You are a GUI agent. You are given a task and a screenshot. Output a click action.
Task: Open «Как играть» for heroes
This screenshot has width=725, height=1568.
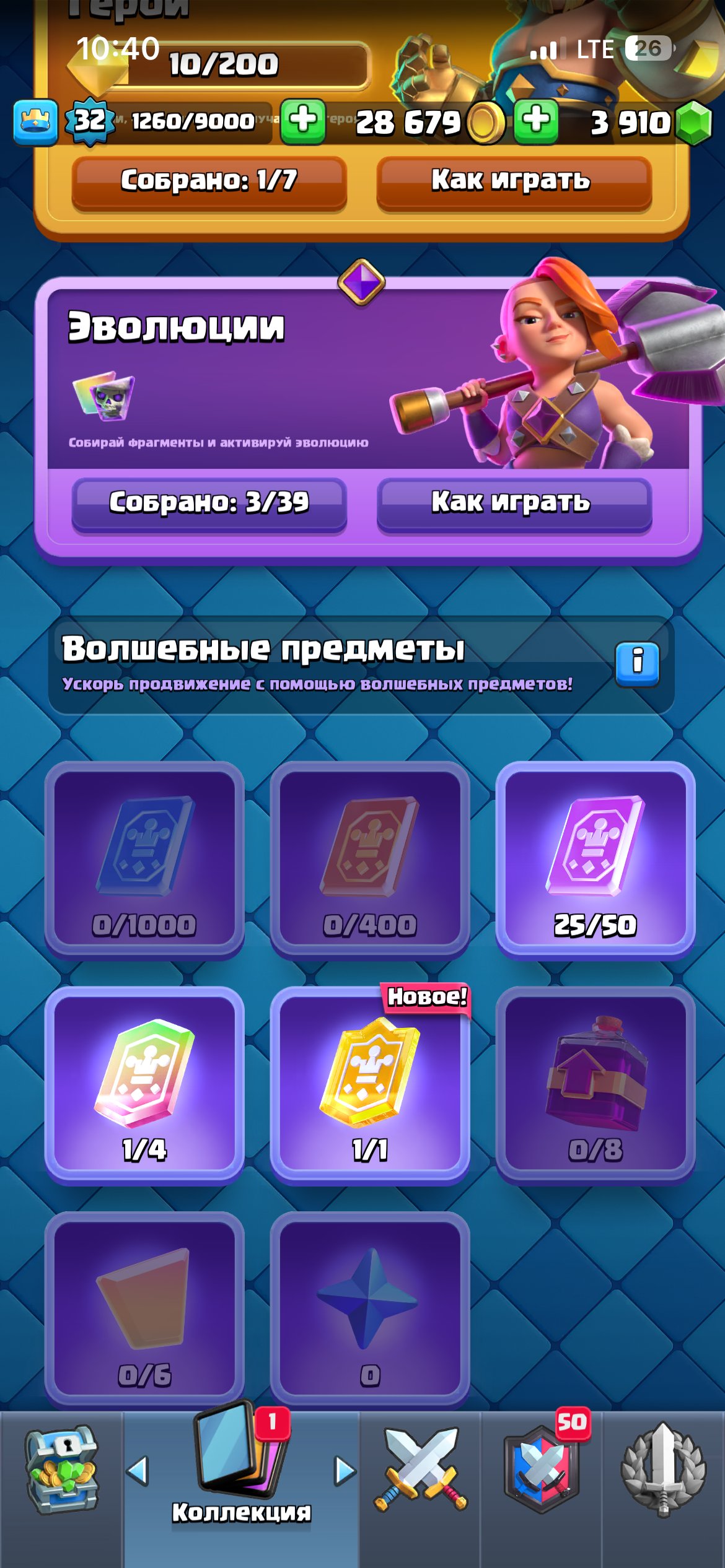point(513,182)
